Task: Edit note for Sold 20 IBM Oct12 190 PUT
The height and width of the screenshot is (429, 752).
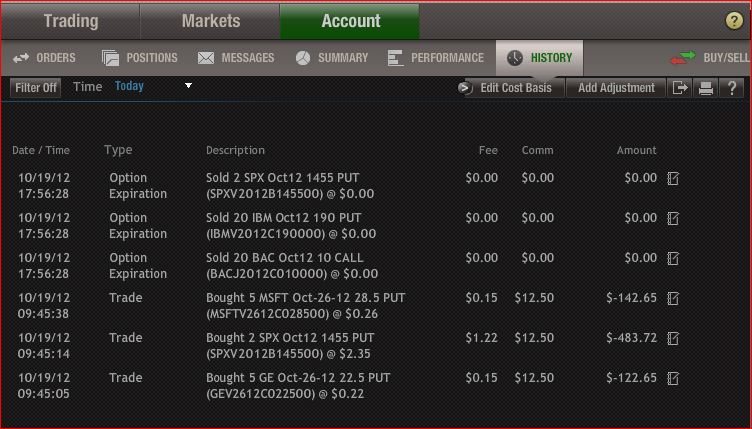Action: pyautogui.click(x=673, y=218)
